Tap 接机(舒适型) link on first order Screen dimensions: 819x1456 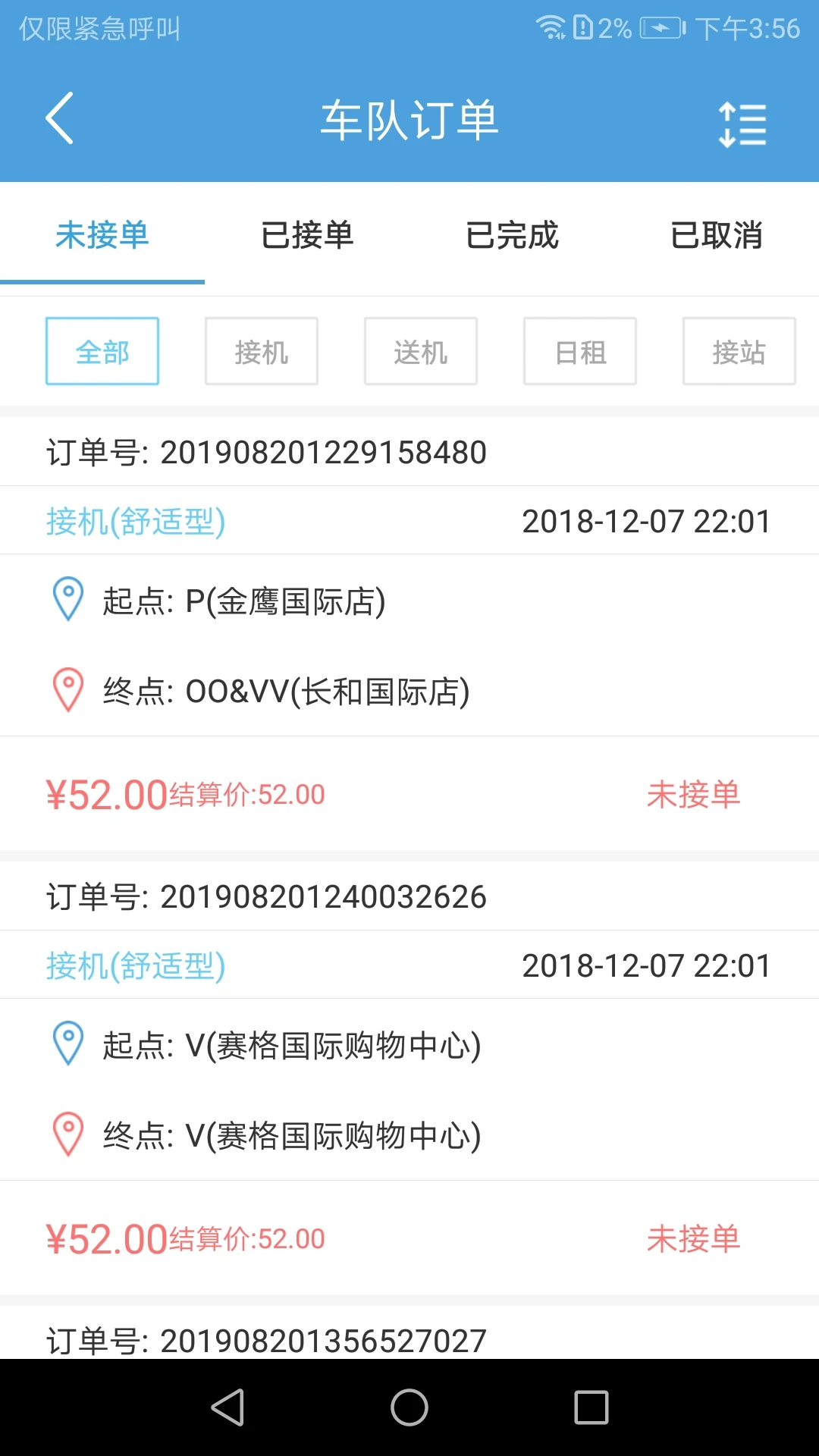click(x=134, y=521)
